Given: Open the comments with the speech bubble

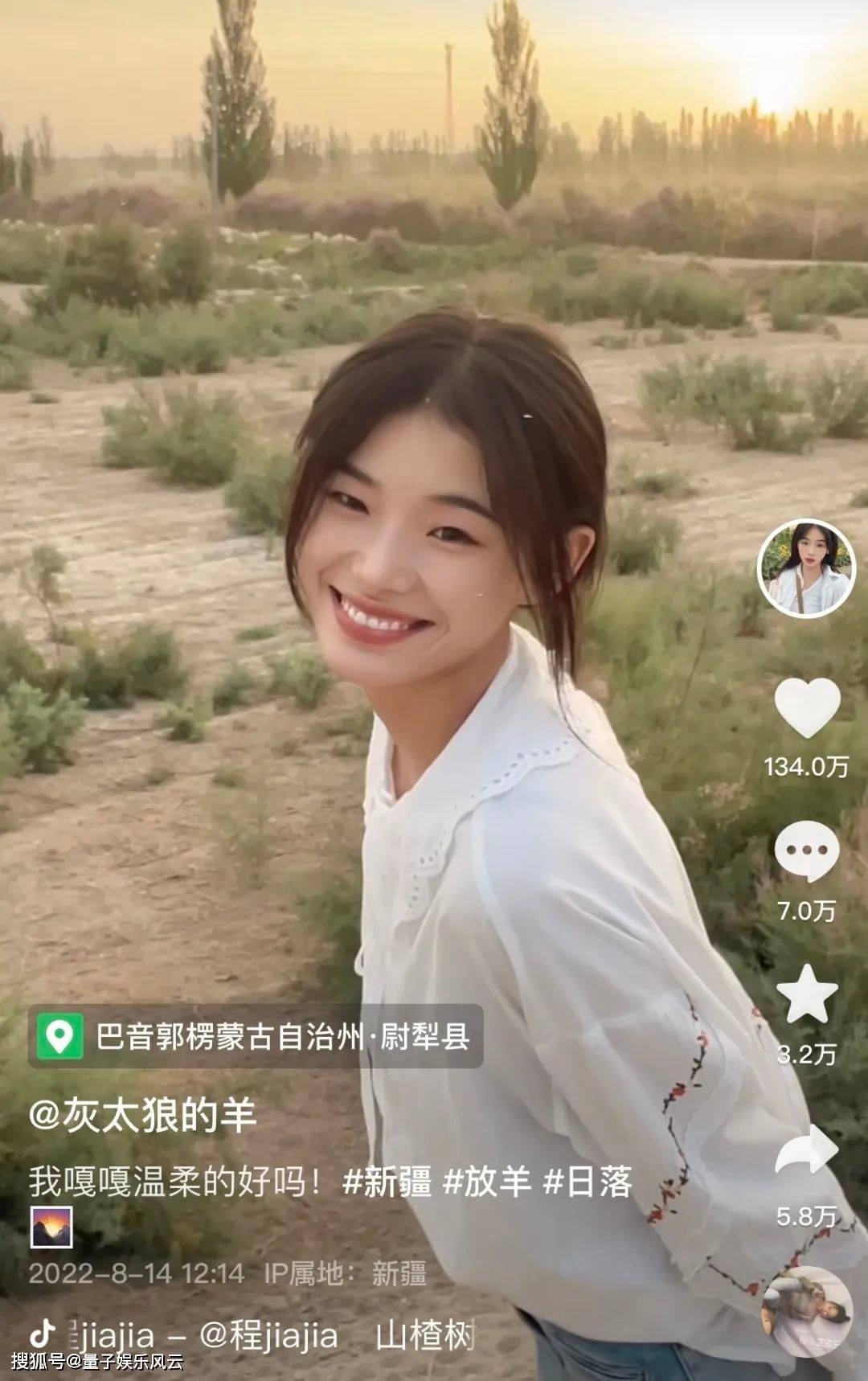Looking at the screenshot, I should point(807,851).
